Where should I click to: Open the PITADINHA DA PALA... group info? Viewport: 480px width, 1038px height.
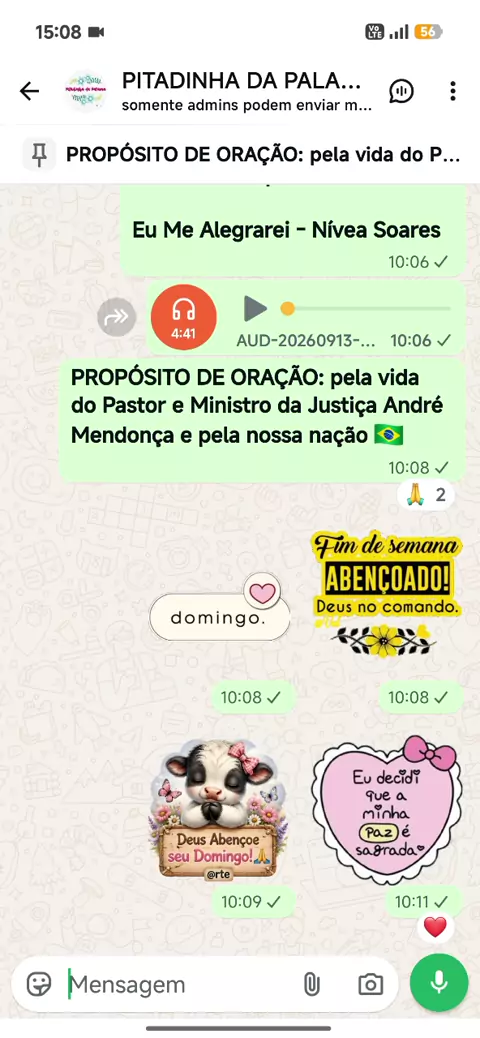(x=242, y=91)
